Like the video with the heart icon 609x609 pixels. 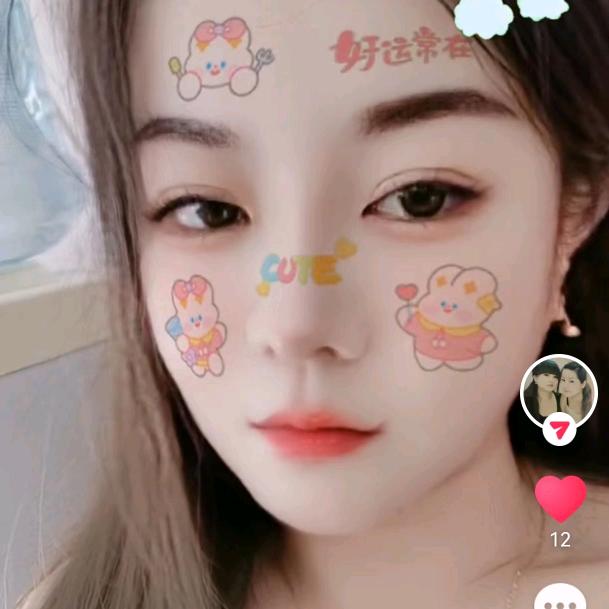pos(560,498)
